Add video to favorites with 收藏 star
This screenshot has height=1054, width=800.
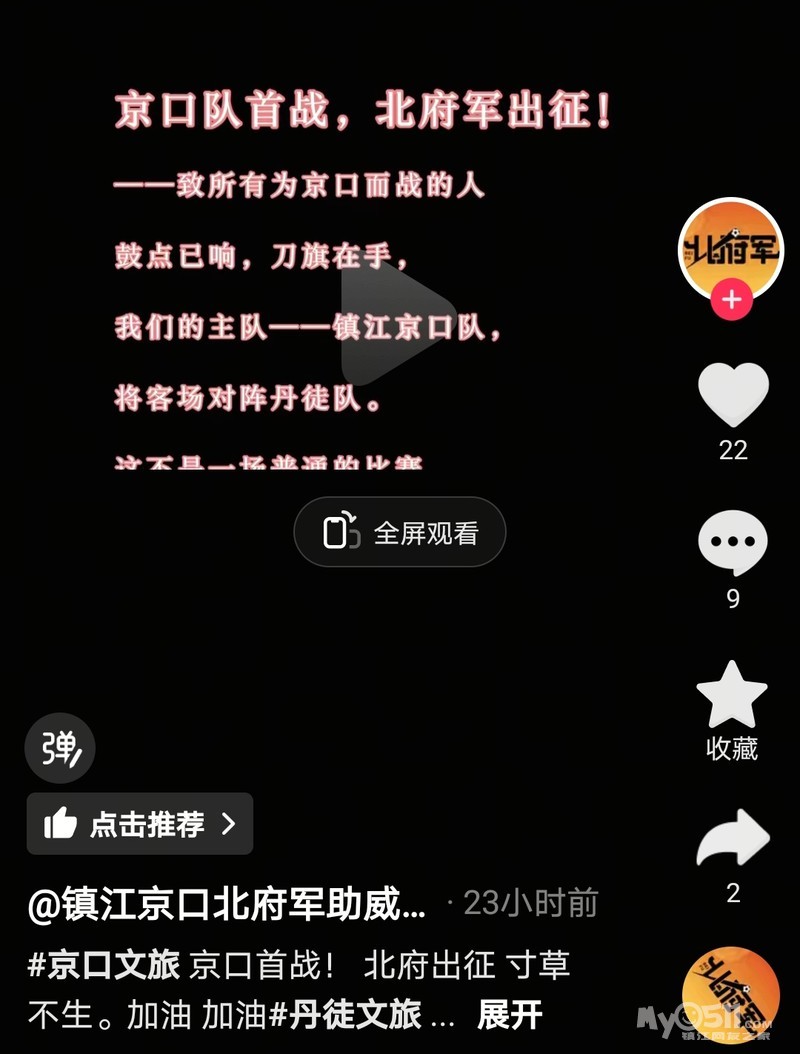point(731,694)
